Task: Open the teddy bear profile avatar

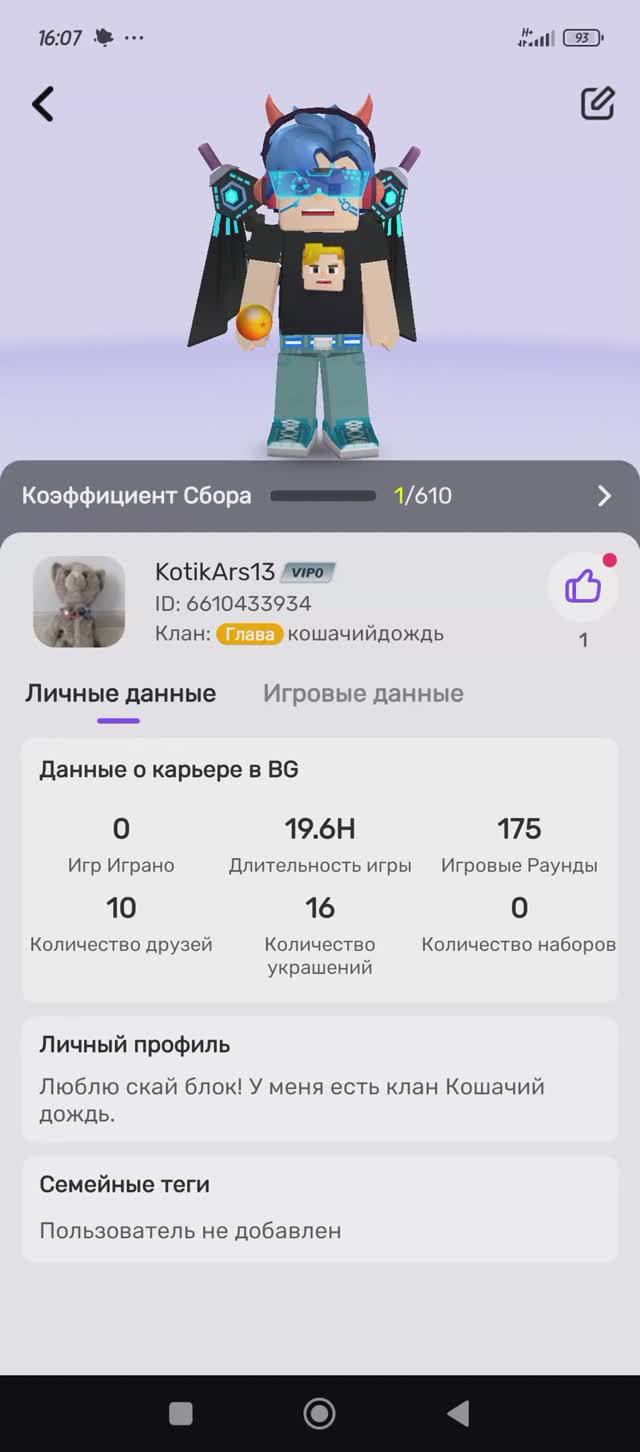Action: coord(79,602)
